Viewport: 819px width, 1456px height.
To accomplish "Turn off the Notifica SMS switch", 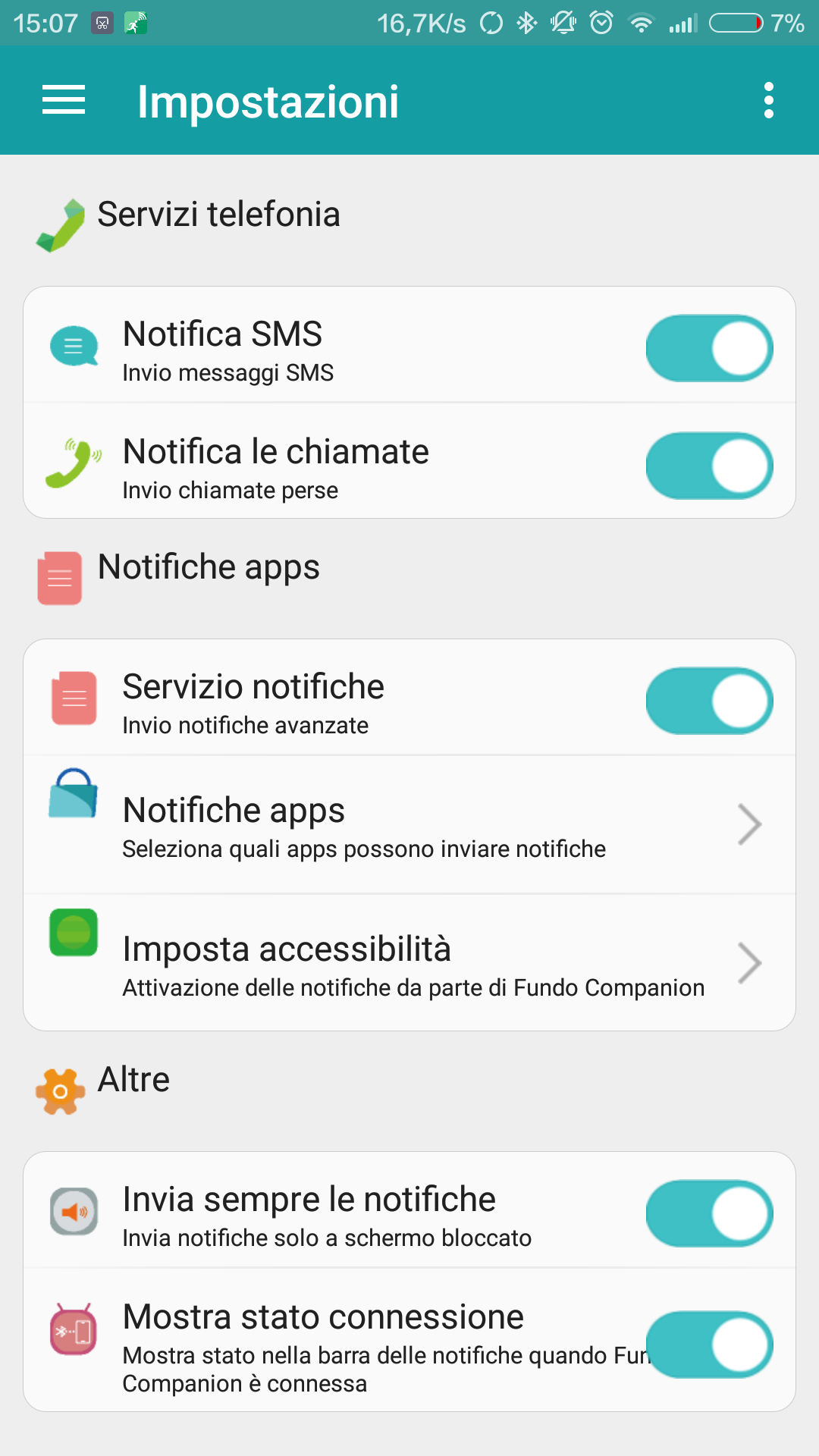I will (x=710, y=348).
